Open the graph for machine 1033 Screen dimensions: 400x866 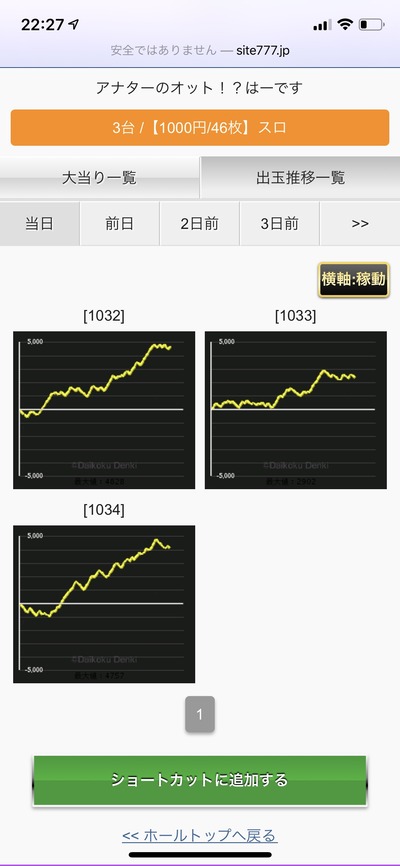coord(296,410)
